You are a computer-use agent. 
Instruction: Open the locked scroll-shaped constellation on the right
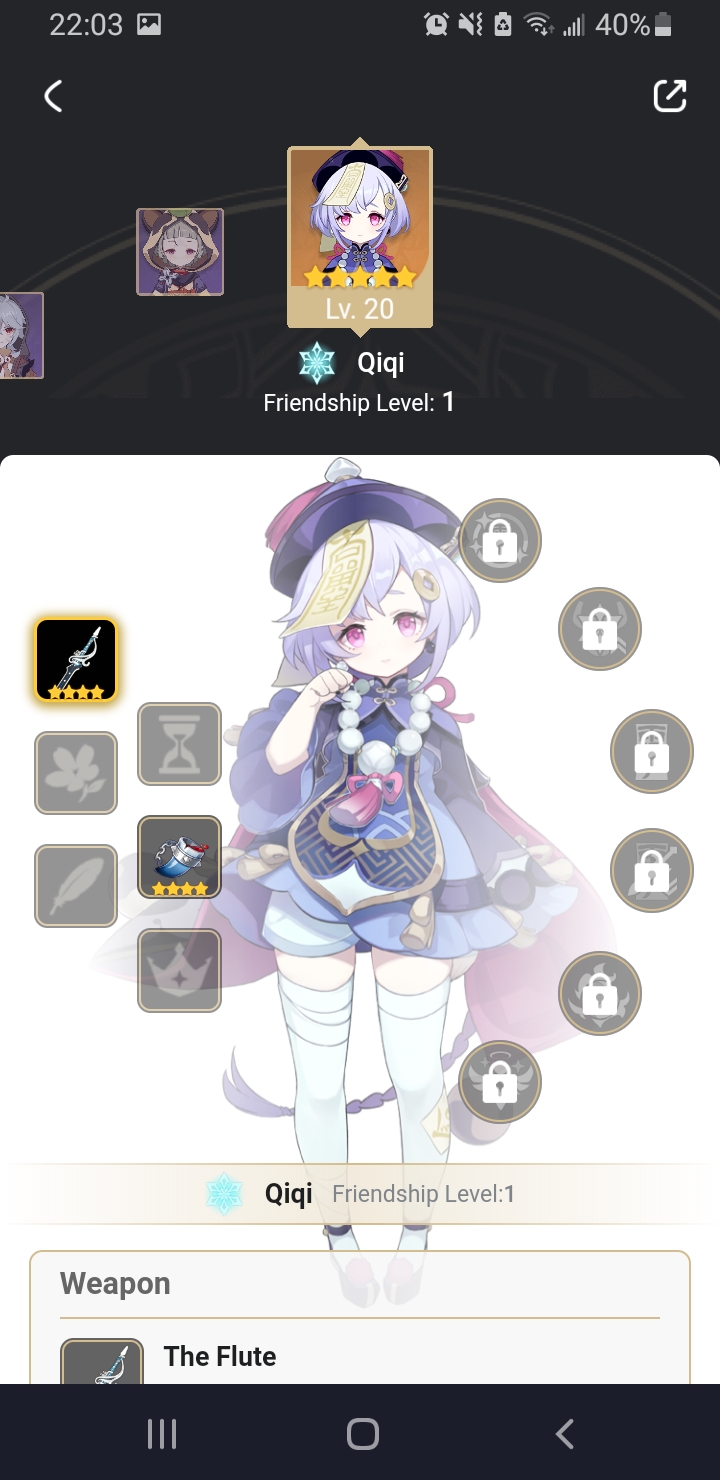click(x=651, y=751)
